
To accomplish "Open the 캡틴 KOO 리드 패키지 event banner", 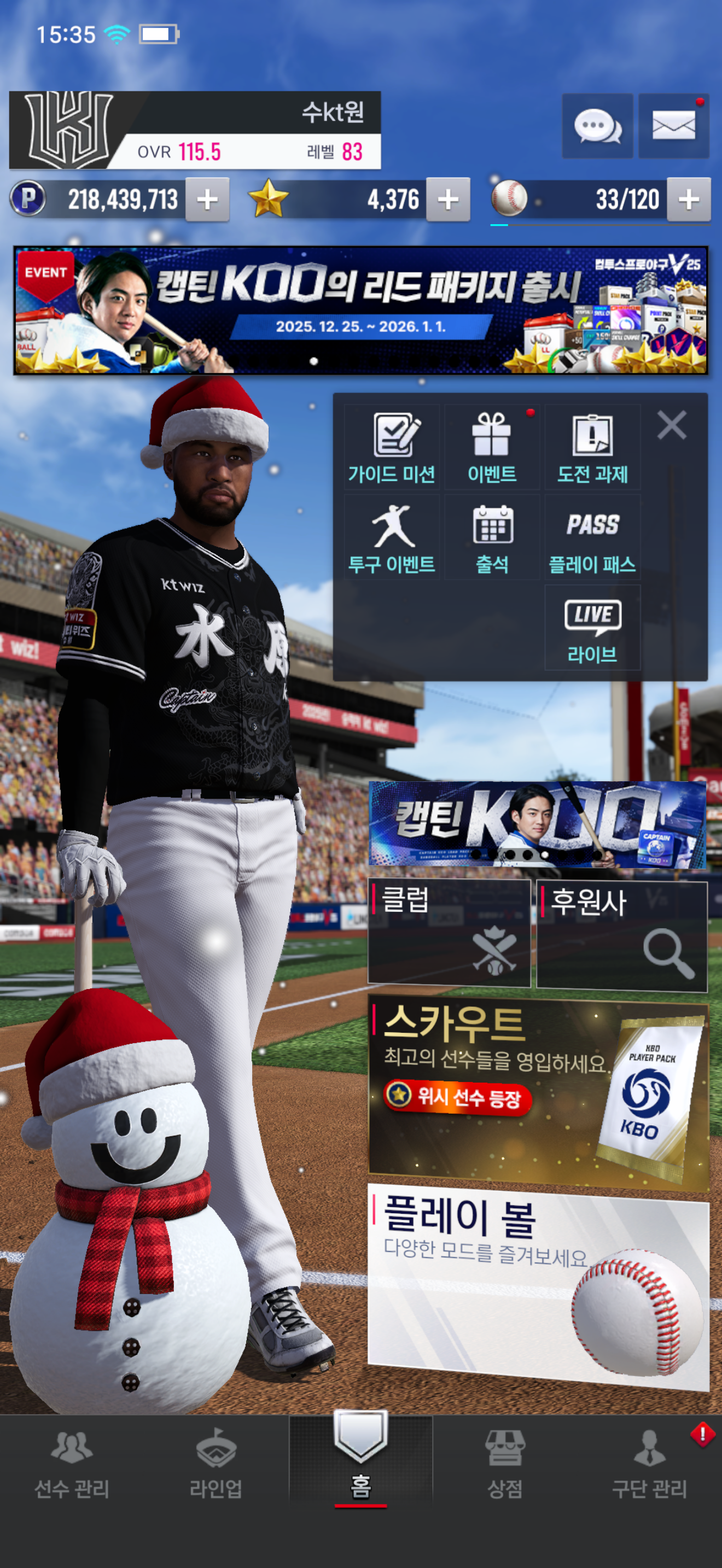I will tap(360, 310).
